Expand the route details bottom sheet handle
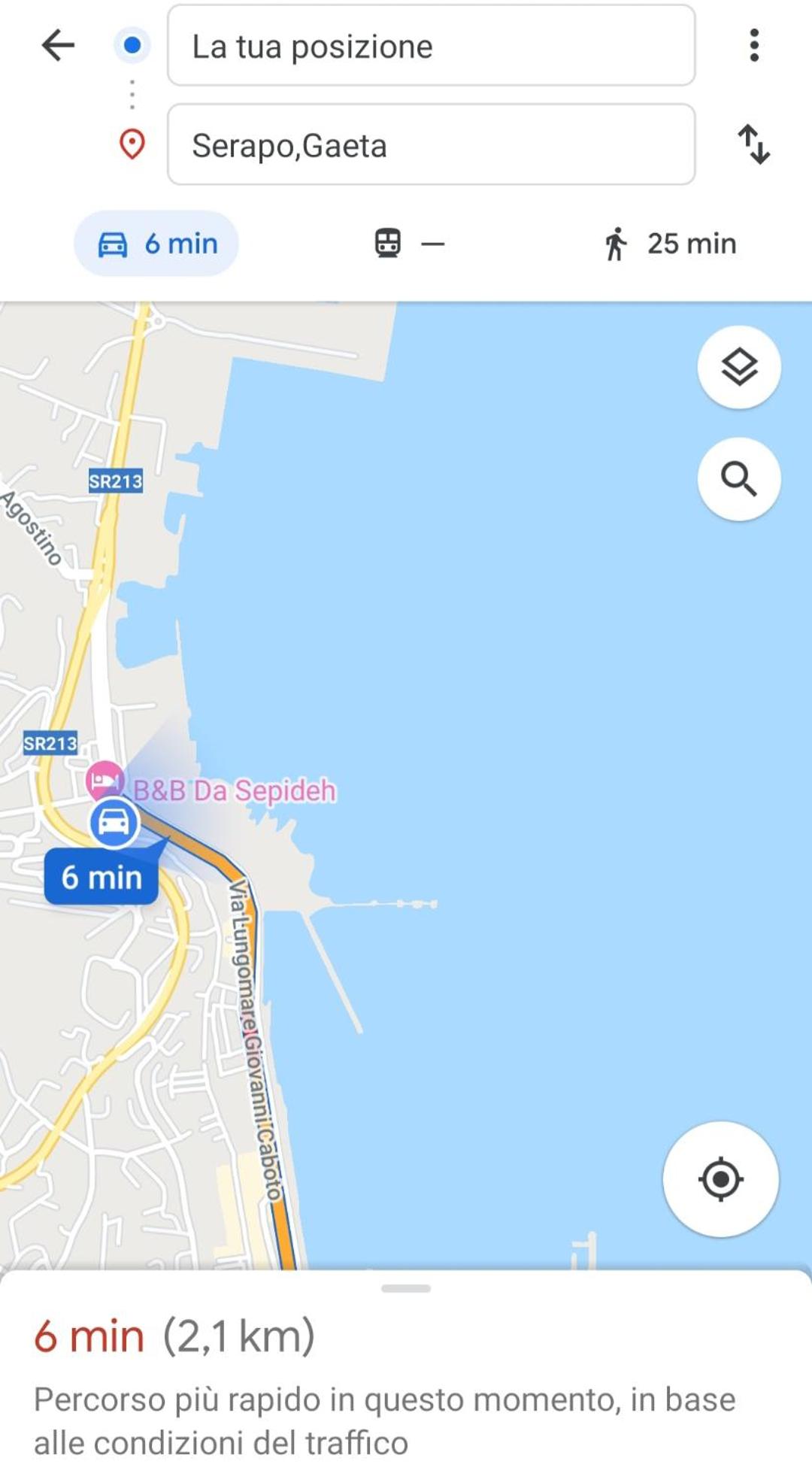This screenshot has width=812, height=1480. pos(406,1289)
